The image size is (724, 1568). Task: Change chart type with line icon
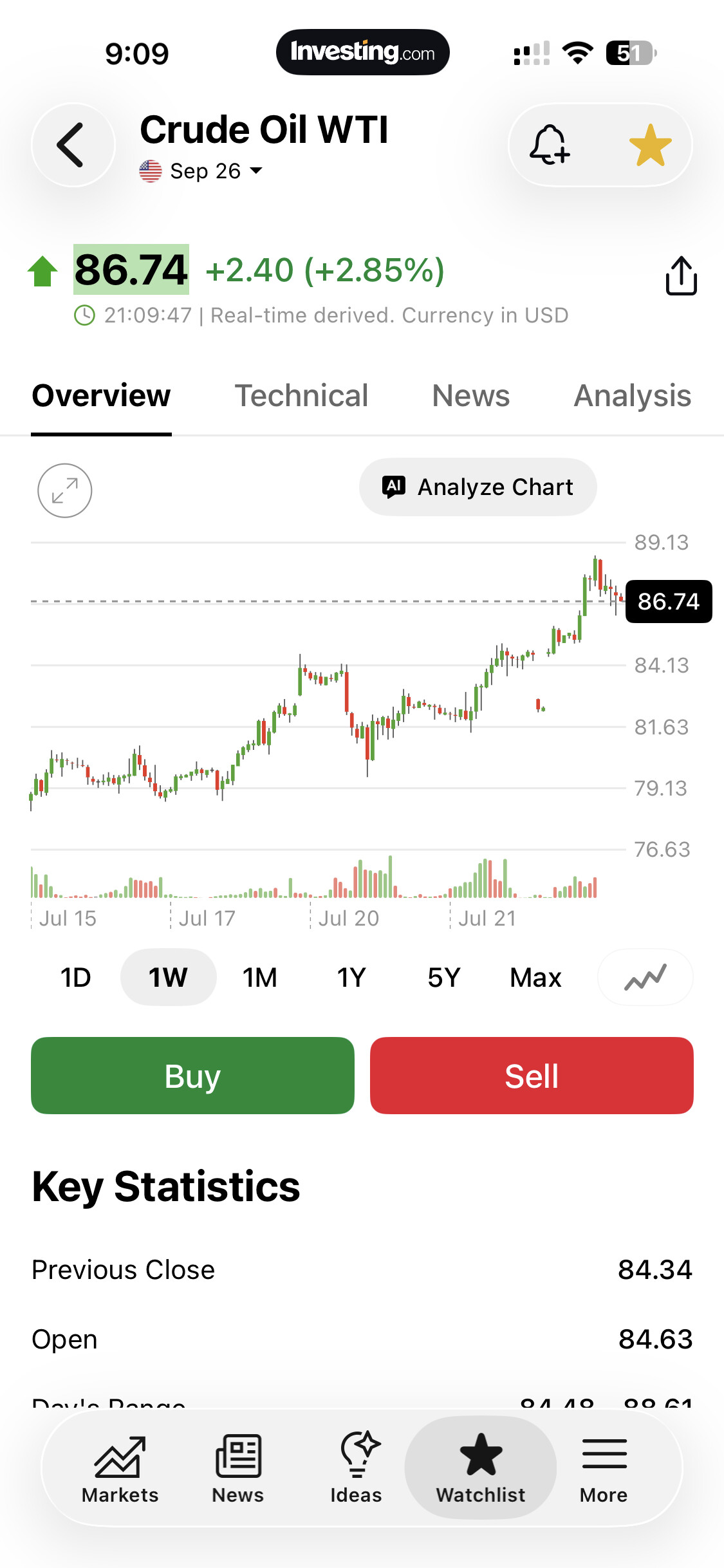point(645,977)
